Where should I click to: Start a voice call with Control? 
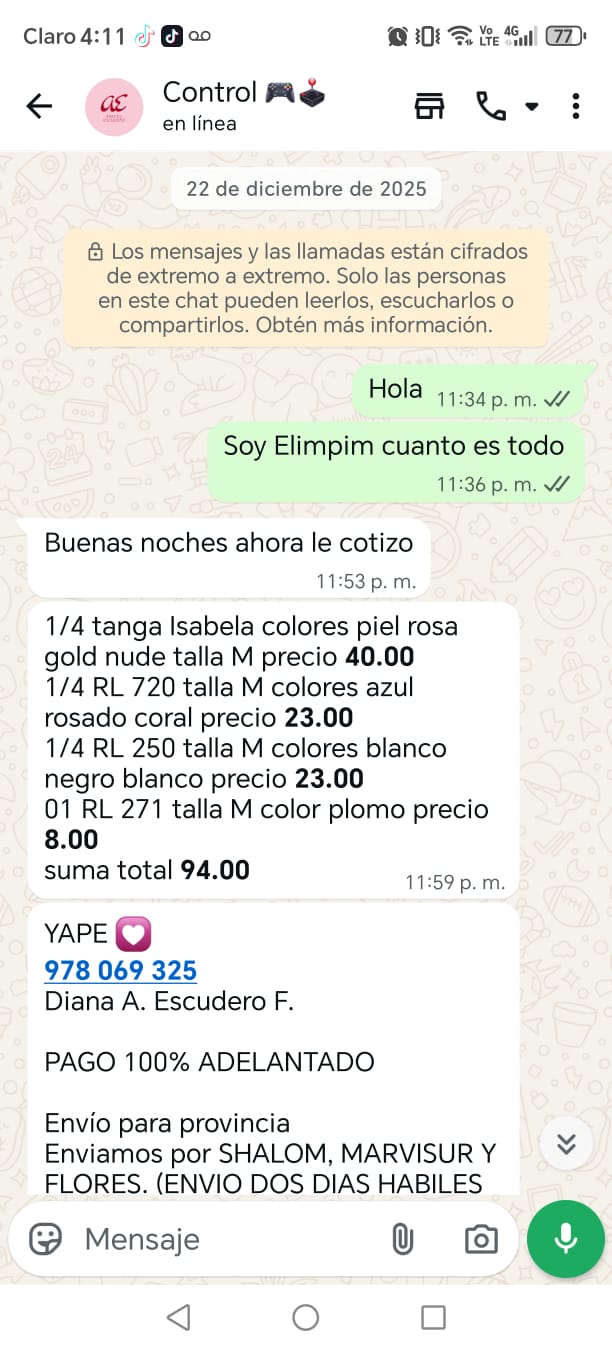(491, 106)
